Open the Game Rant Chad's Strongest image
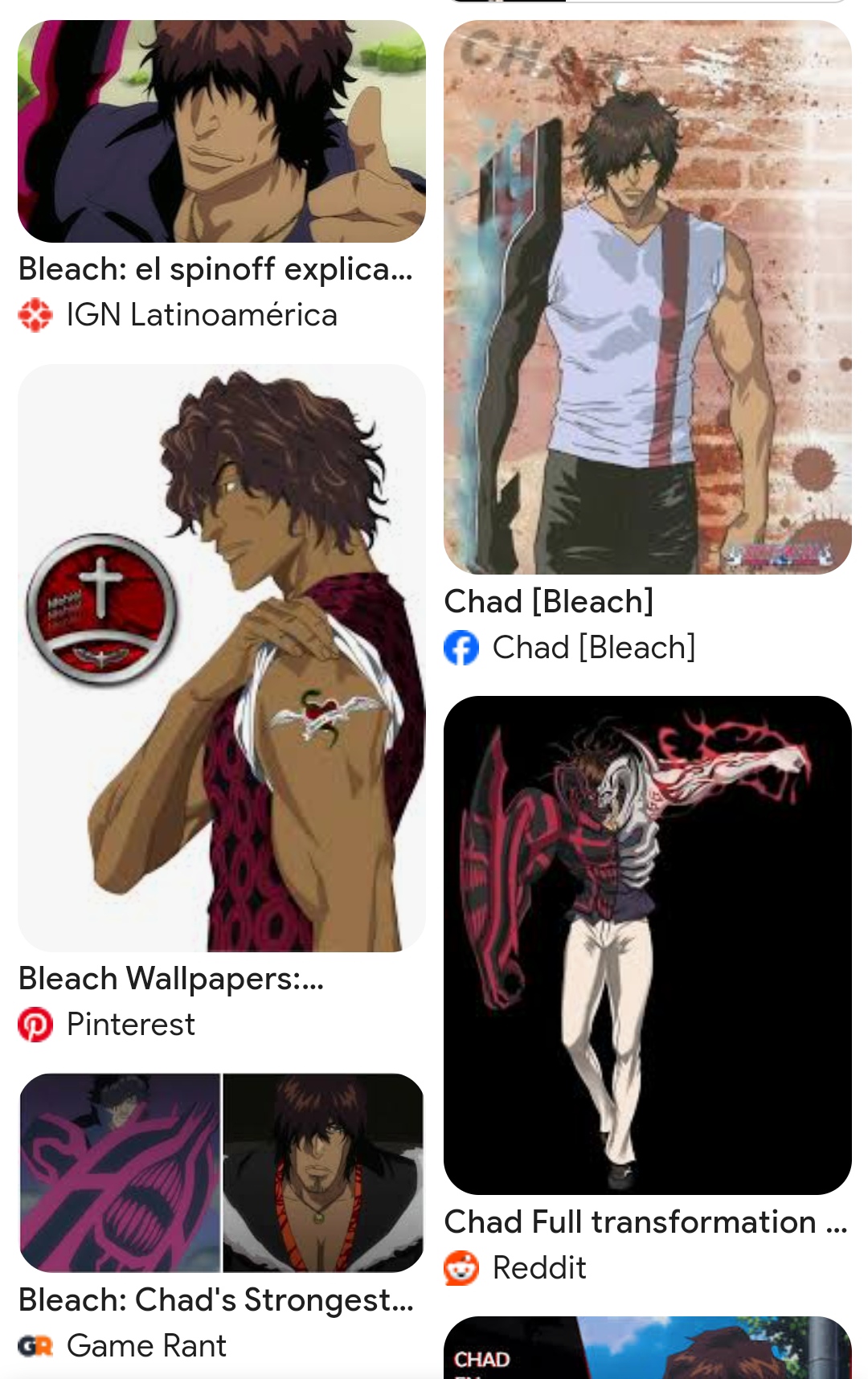 click(221, 1172)
